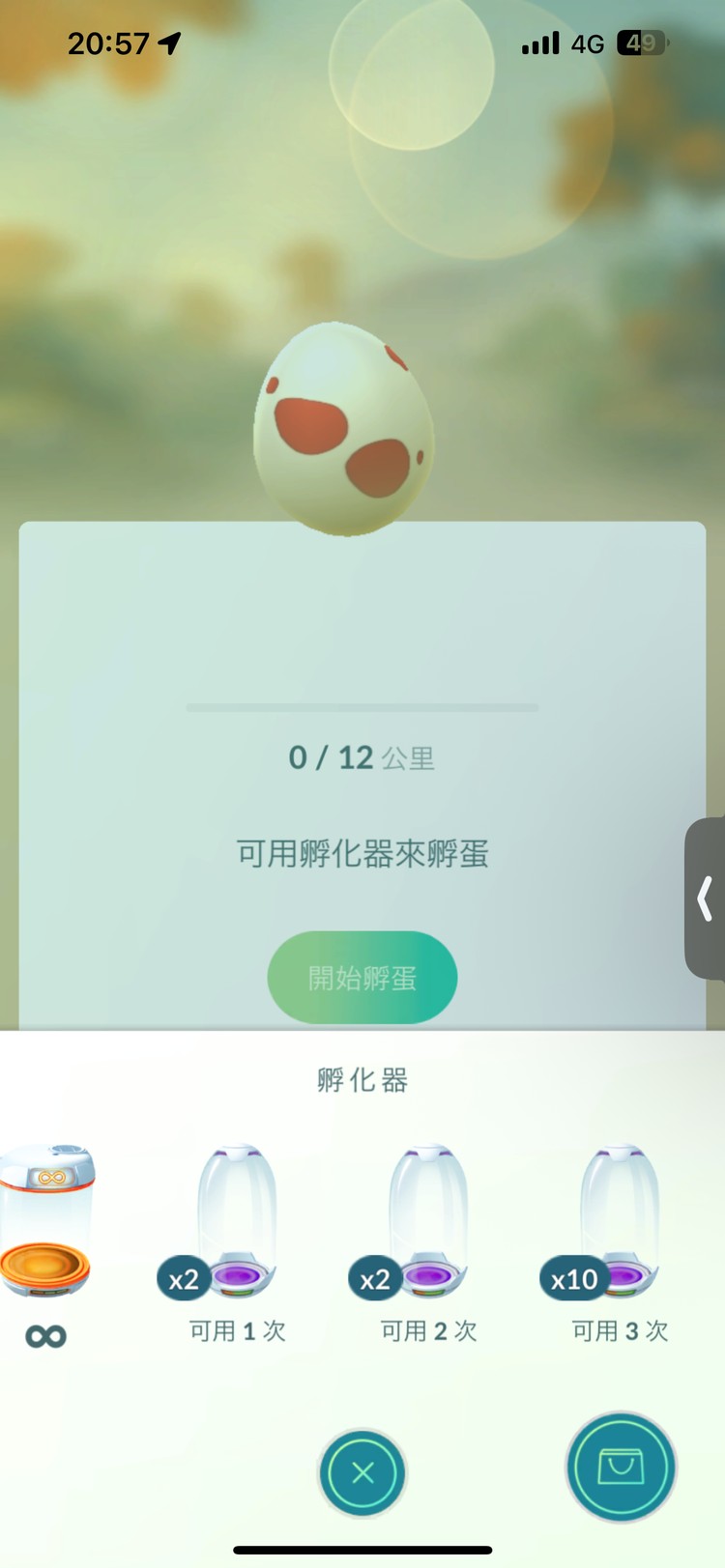Tap the 4G indicator in the status bar
This screenshot has width=725, height=1568.
tap(587, 43)
